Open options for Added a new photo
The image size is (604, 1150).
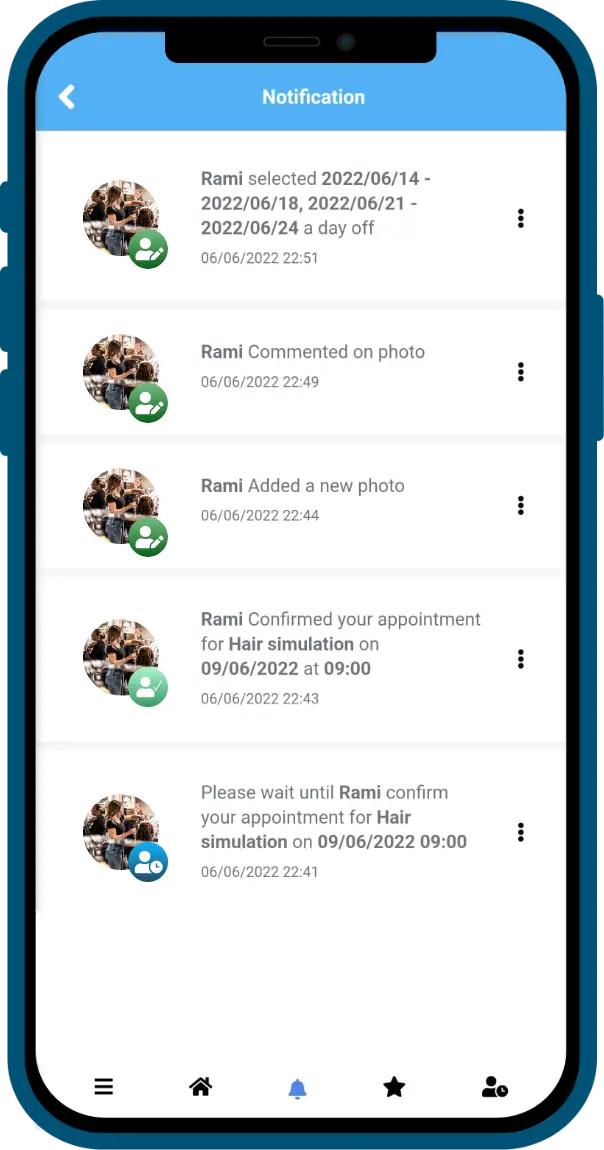520,505
